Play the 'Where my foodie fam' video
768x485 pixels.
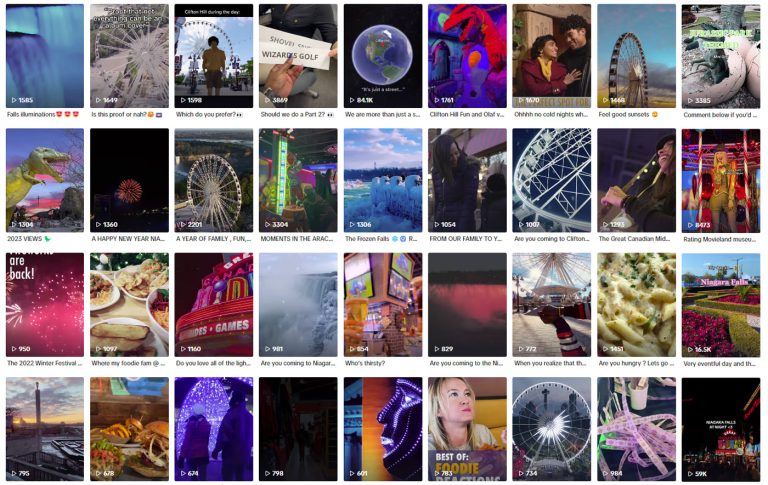tap(129, 304)
